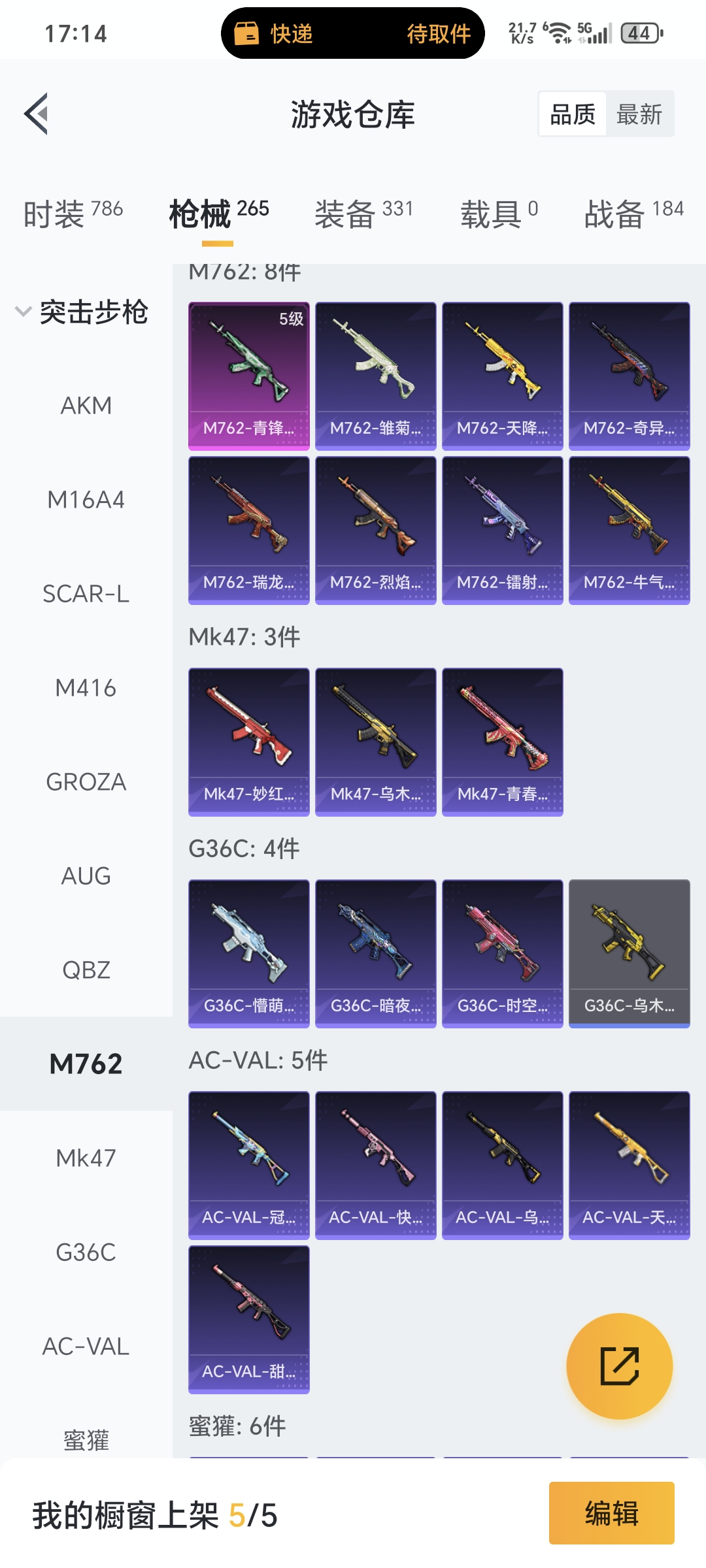Switch to the 战备 tab

633,214
